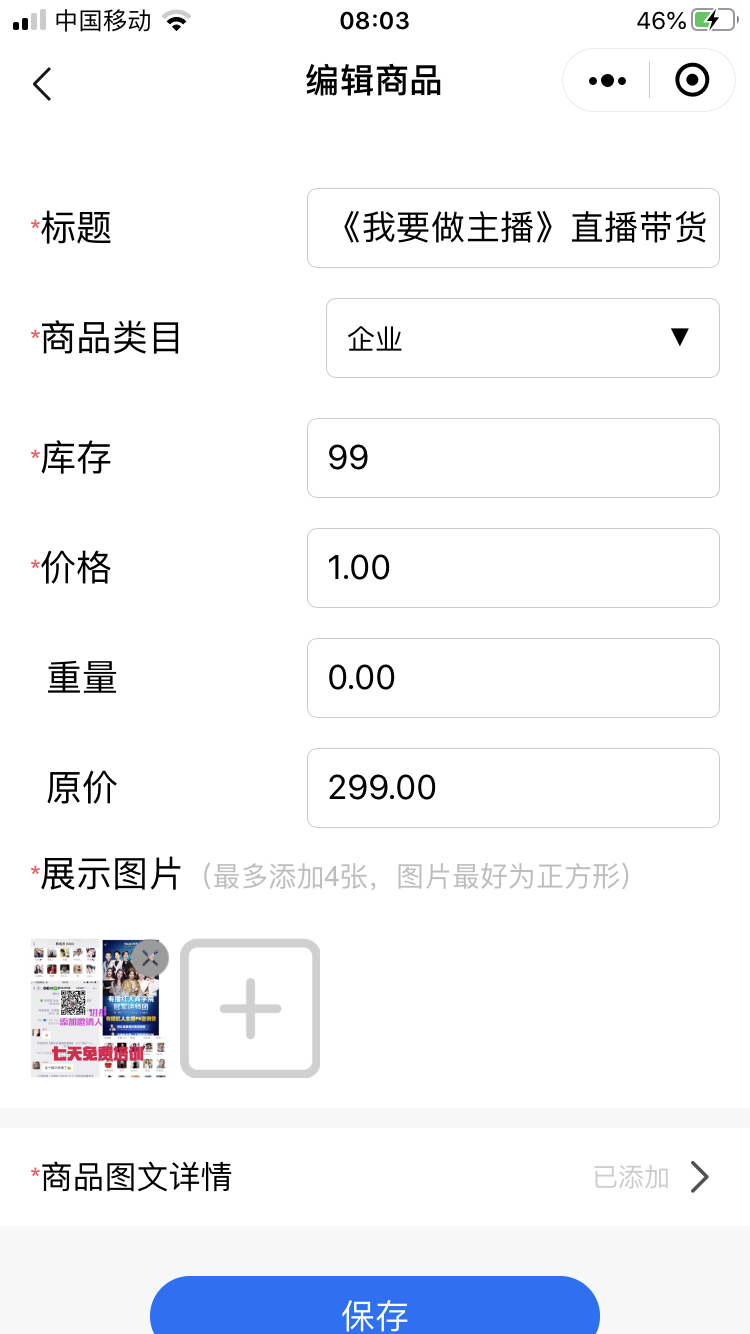Image resolution: width=750 pixels, height=1334 pixels.
Task: Expand the 商品类目 dropdown showing 企业
Action: [x=522, y=338]
